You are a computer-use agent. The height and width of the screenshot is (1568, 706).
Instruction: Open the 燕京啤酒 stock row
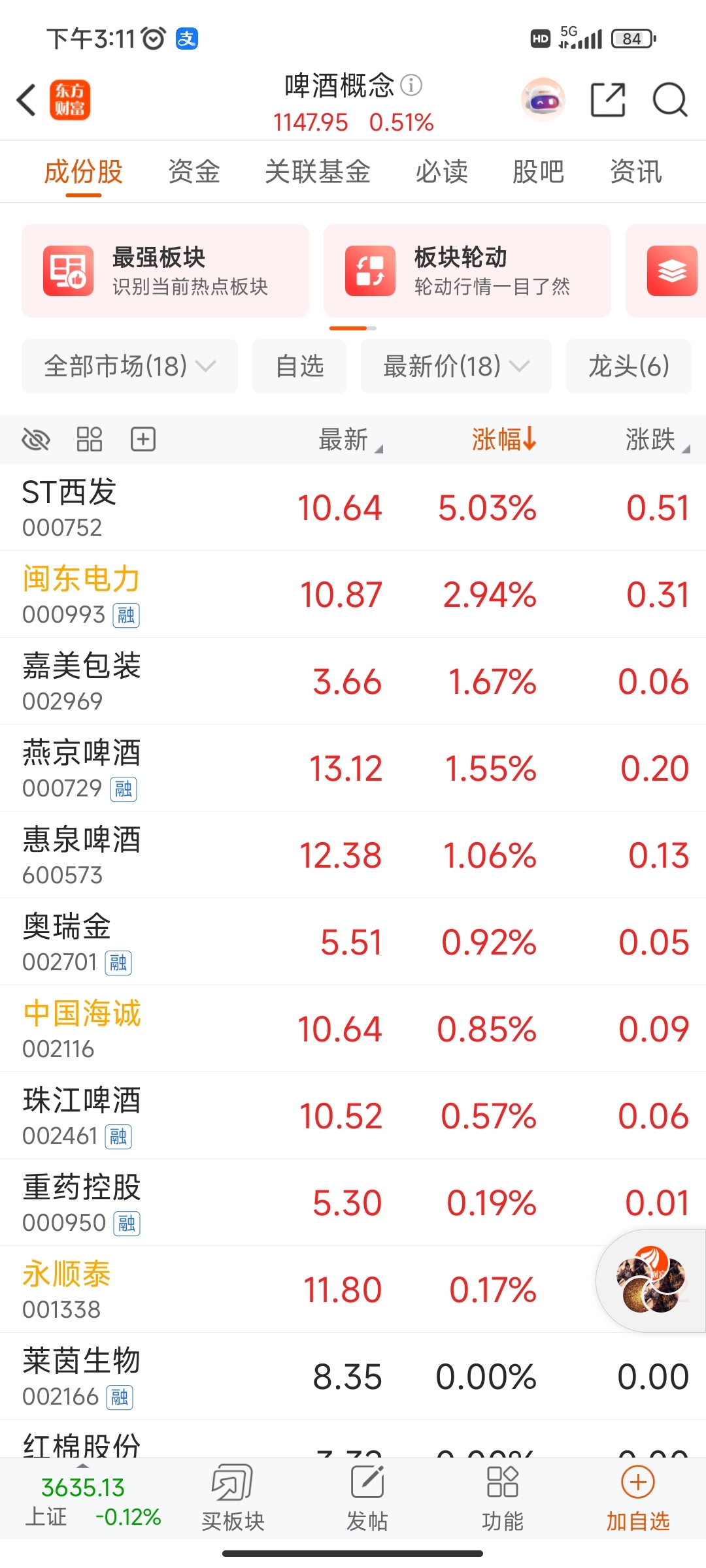tap(353, 768)
